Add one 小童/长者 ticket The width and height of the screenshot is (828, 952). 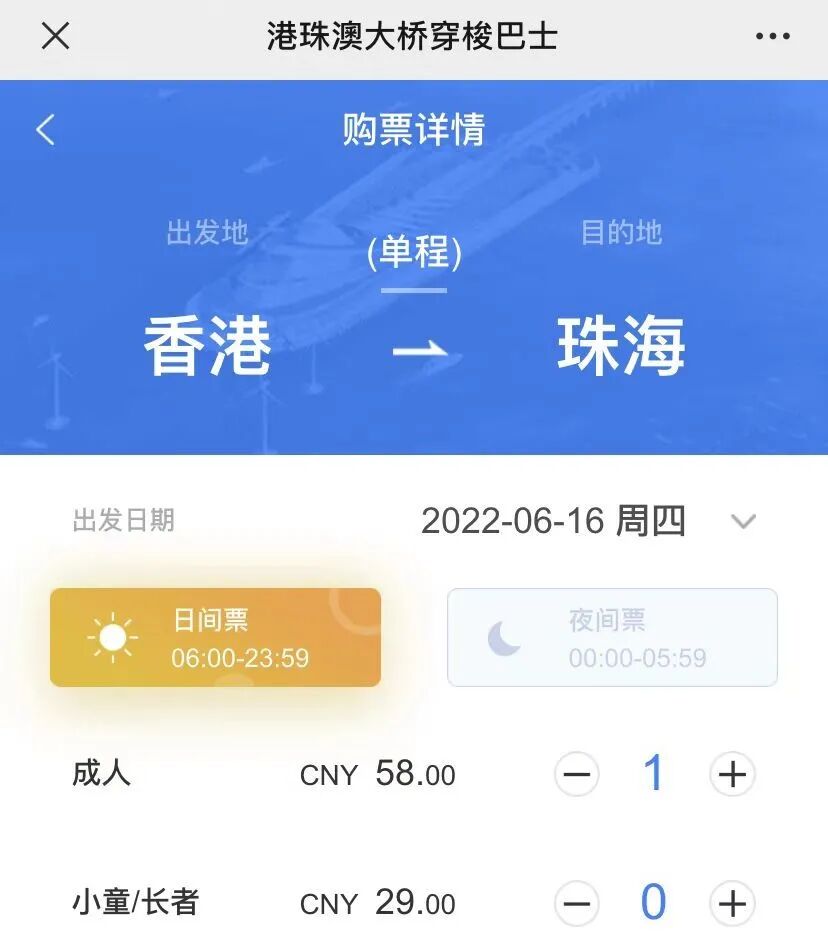tap(732, 903)
